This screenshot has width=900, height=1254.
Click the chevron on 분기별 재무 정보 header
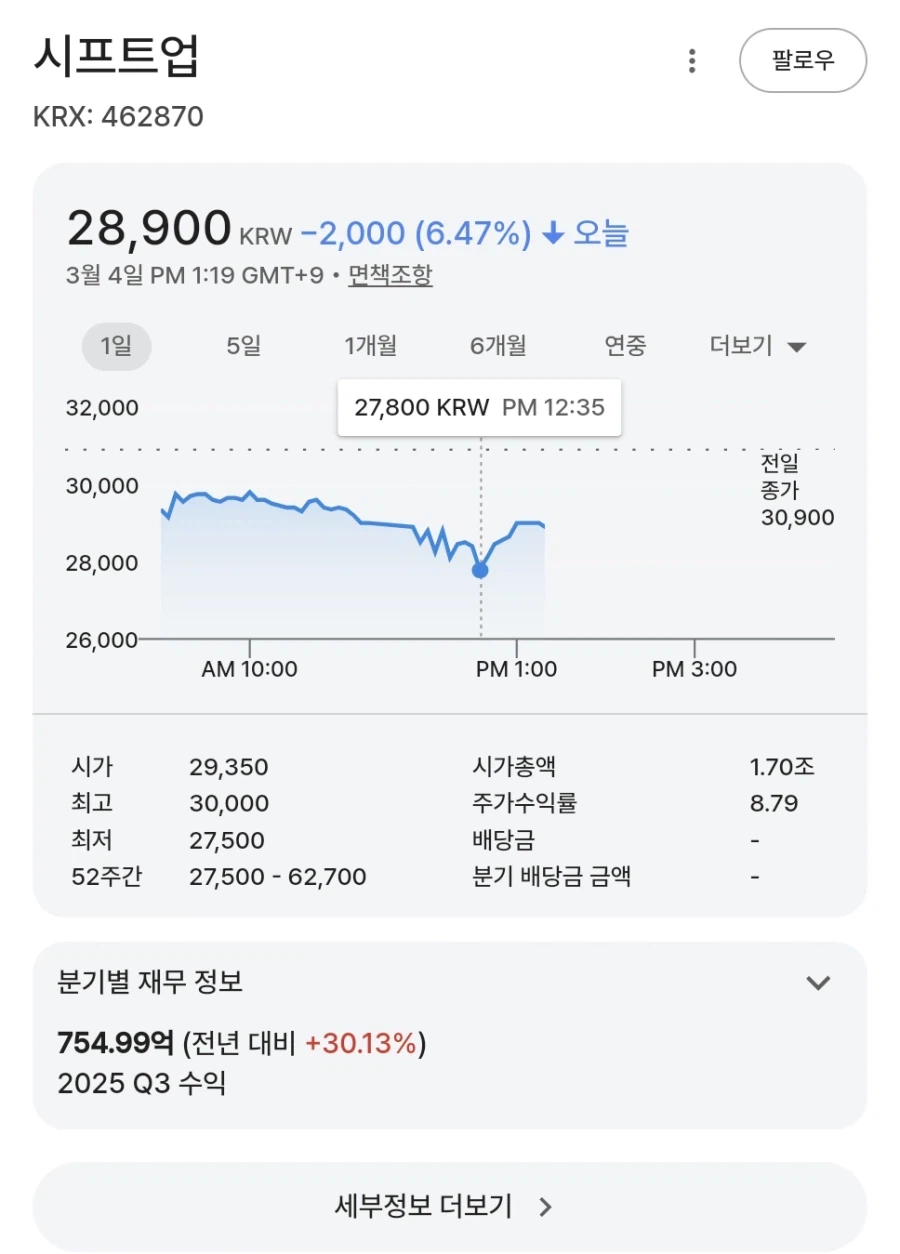819,984
